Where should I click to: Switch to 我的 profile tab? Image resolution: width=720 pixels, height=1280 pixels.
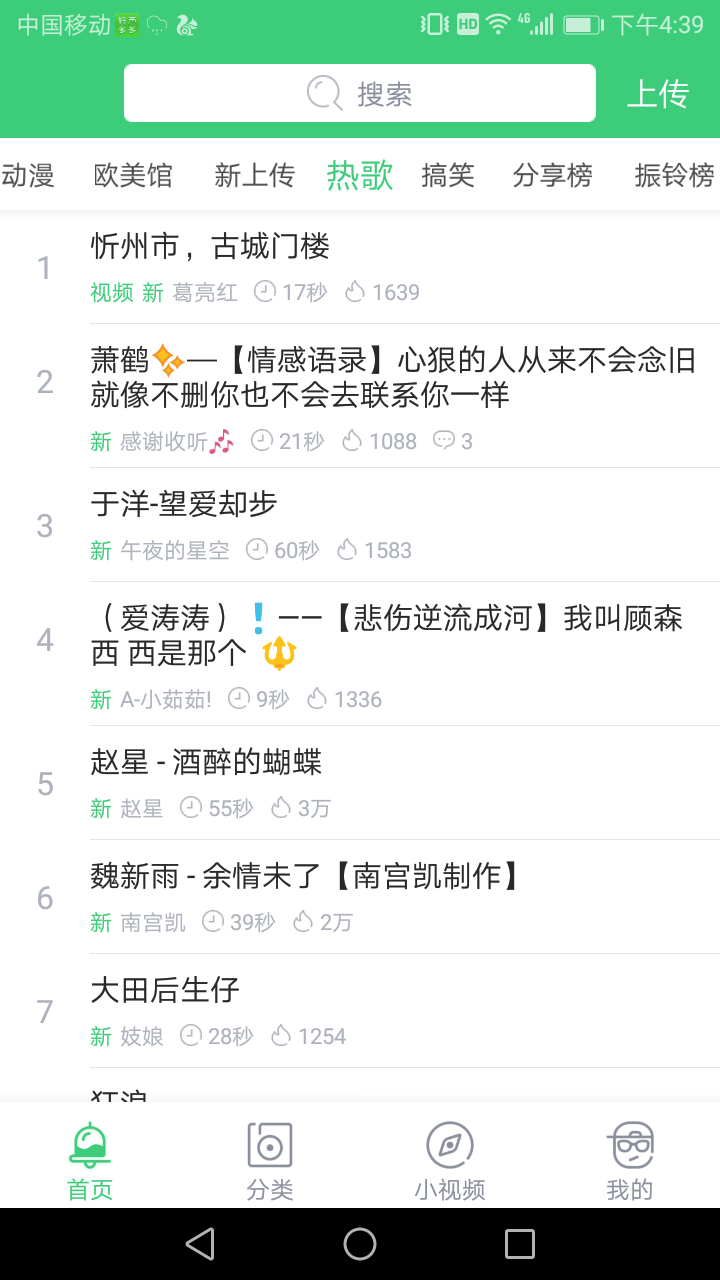point(630,1160)
